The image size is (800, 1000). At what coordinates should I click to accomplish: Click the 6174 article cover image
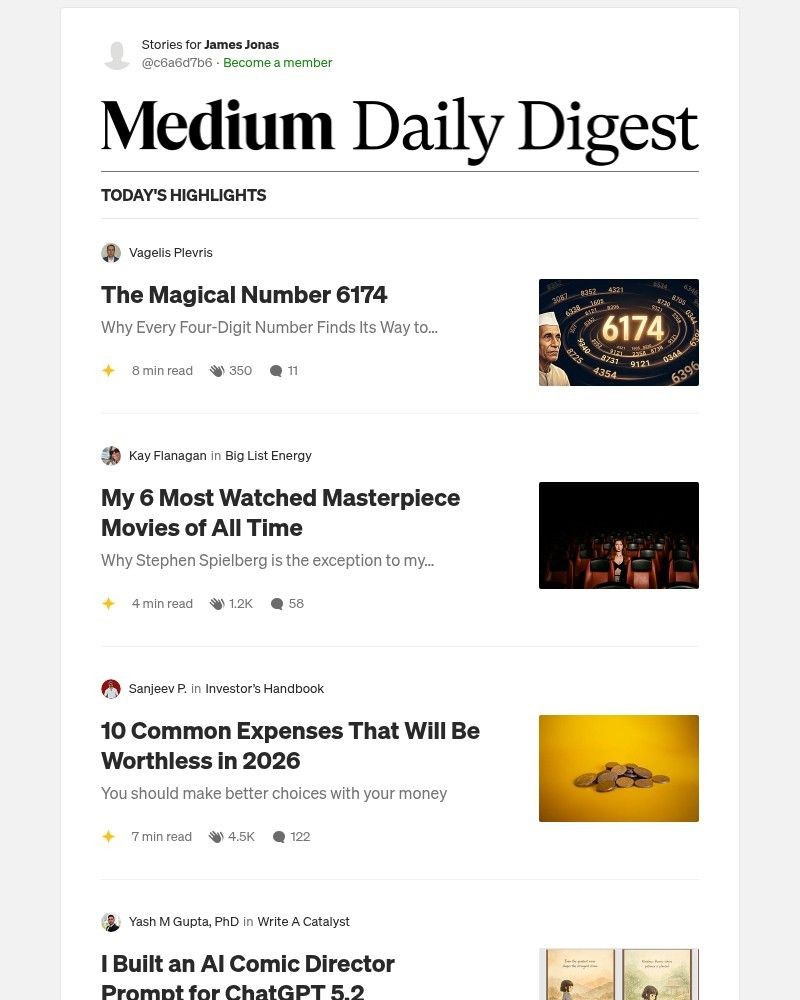coord(618,332)
